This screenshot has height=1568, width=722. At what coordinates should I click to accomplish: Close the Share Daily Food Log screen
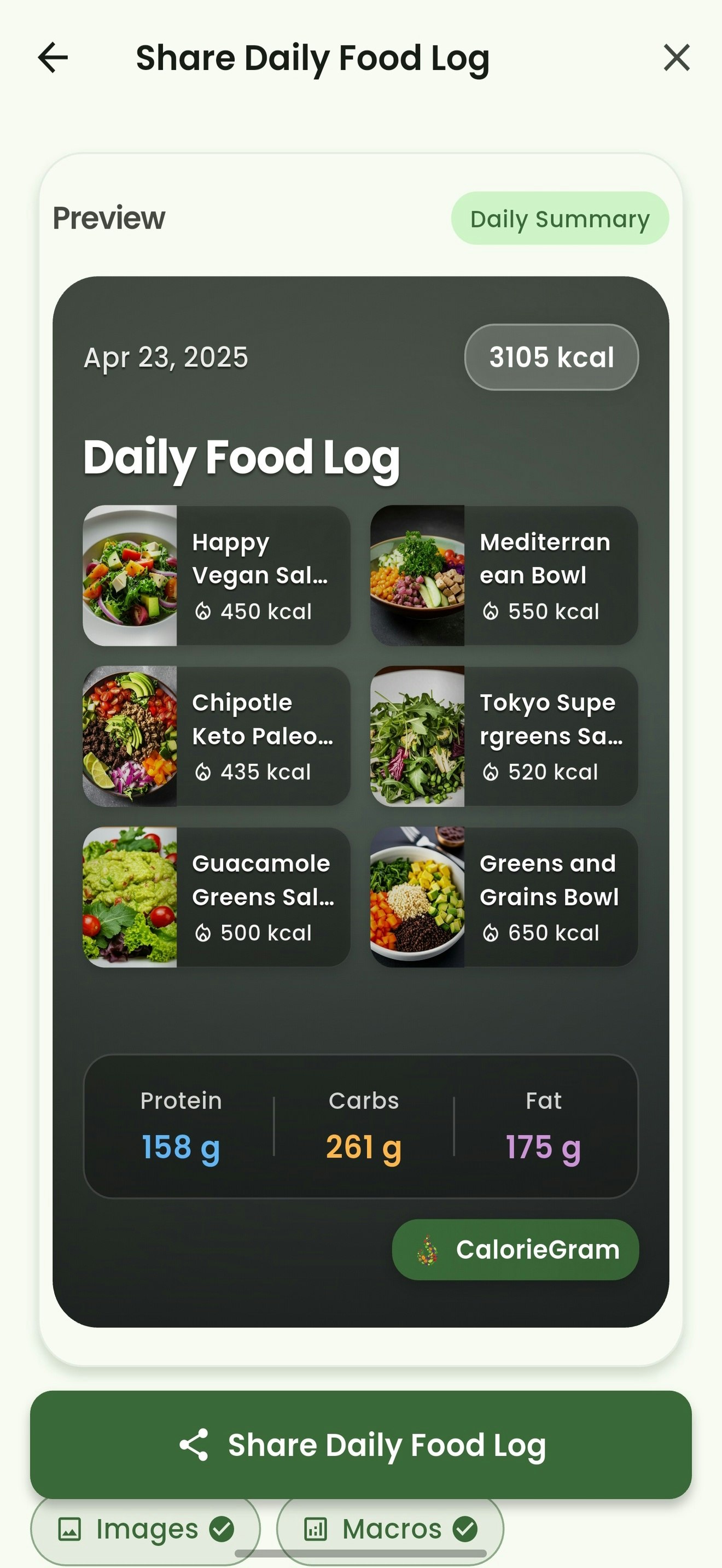tap(677, 58)
